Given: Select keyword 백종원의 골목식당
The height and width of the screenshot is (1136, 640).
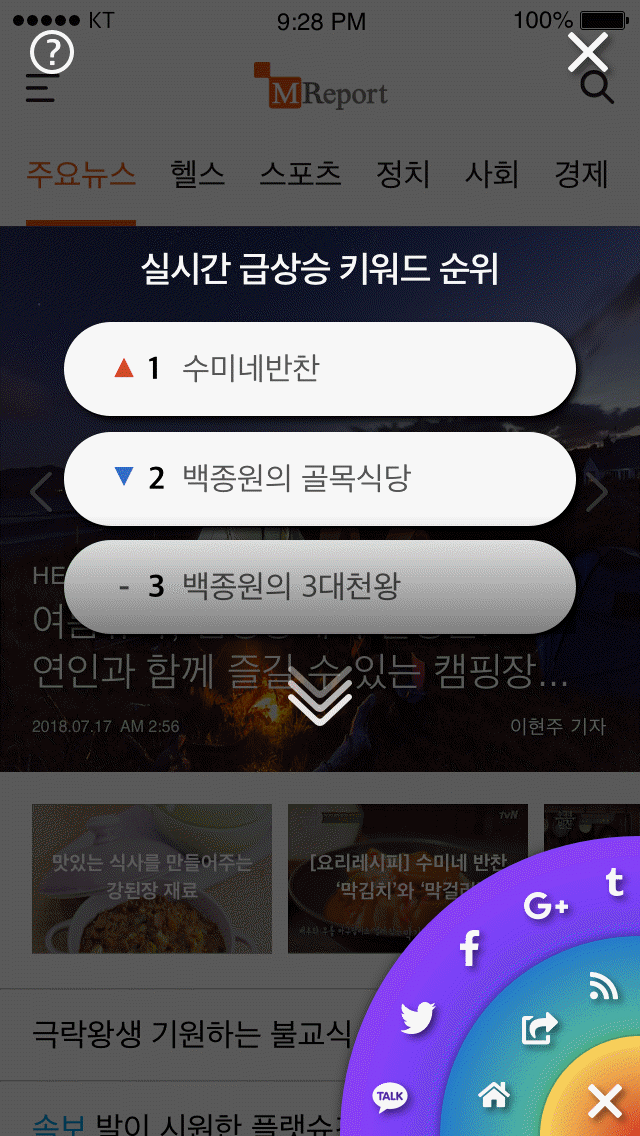Looking at the screenshot, I should coord(320,478).
